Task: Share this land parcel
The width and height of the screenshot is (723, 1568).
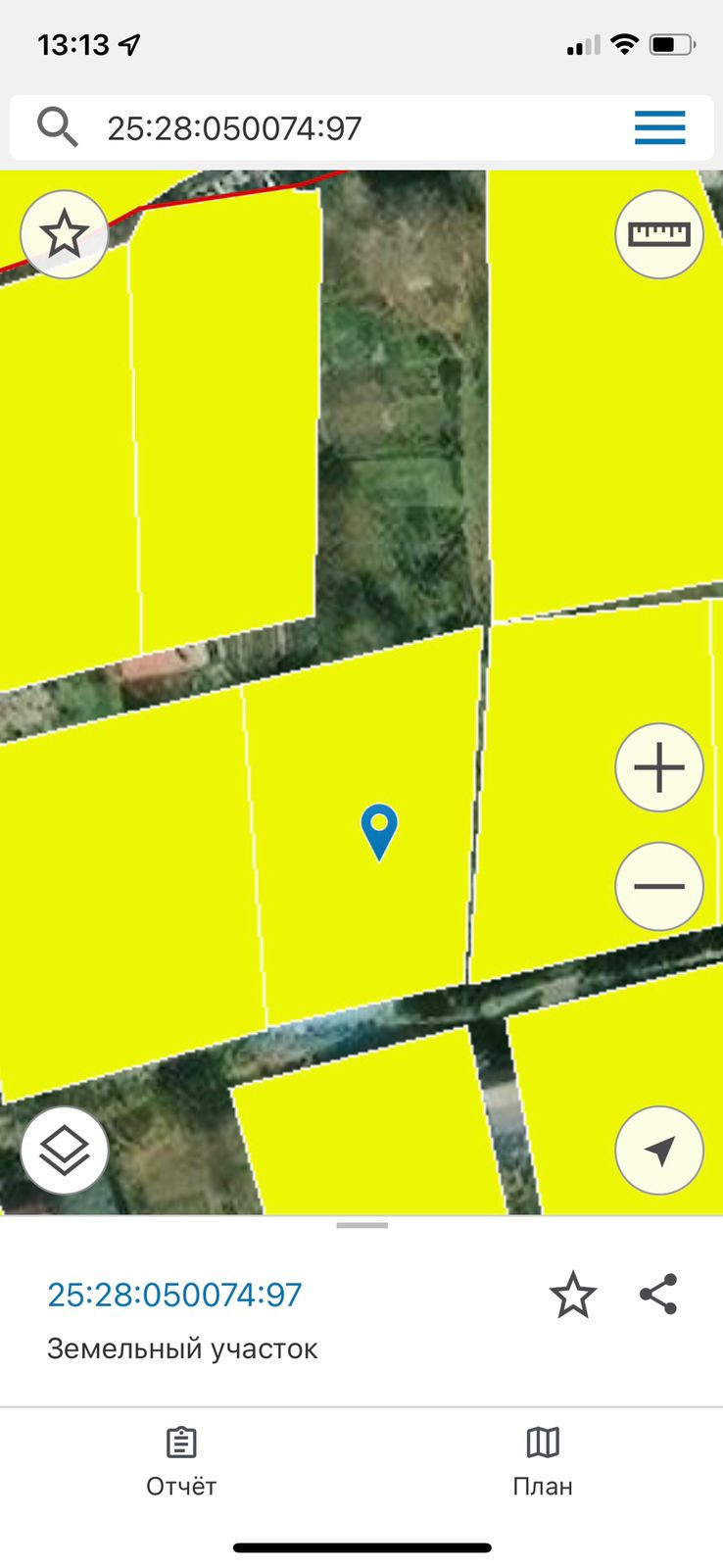Action: click(658, 1295)
